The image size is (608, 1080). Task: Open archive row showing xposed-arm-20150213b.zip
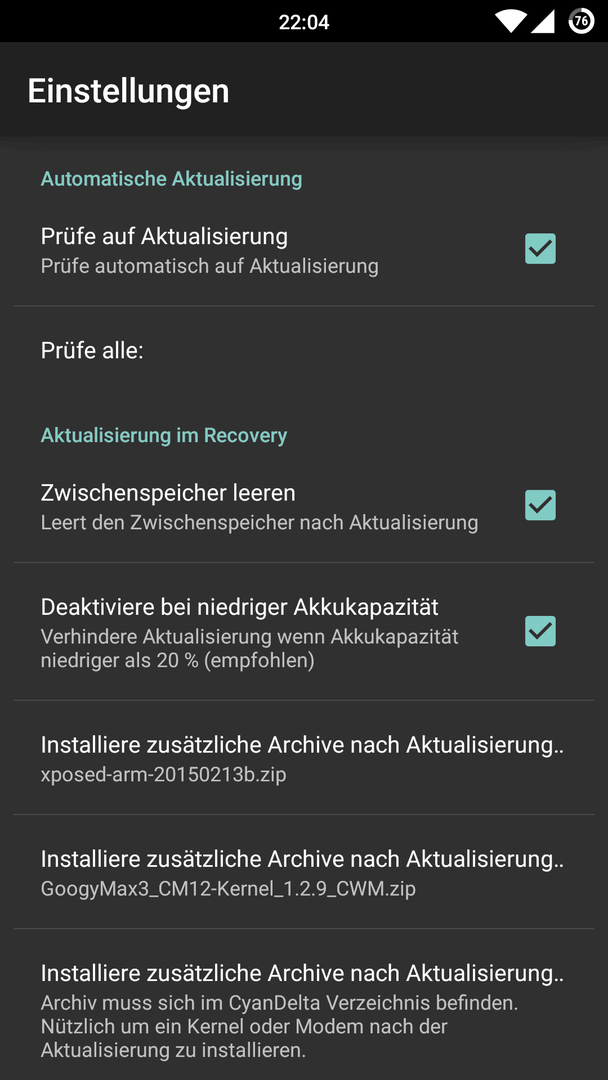tap(304, 758)
